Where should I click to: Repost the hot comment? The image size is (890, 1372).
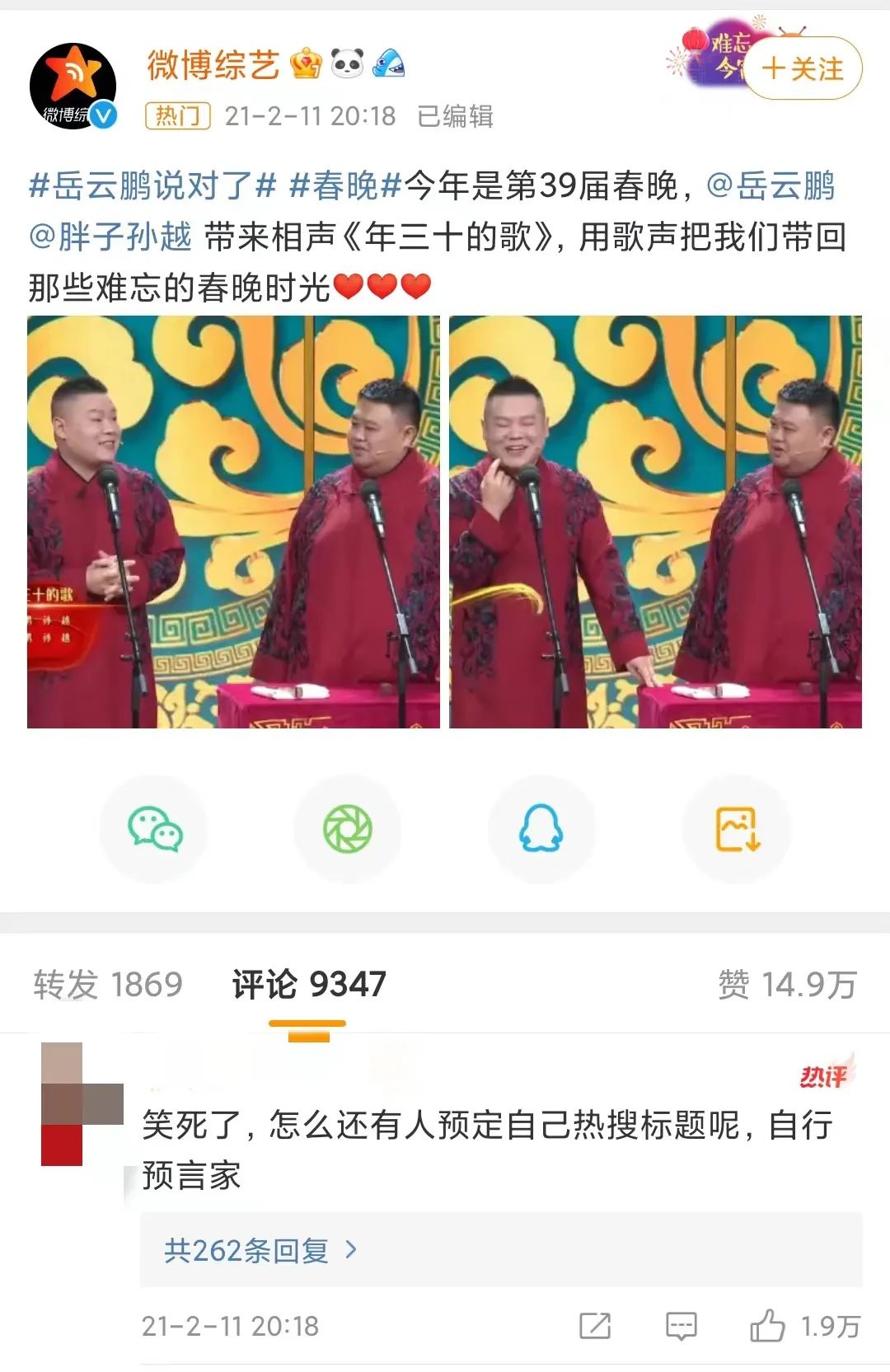point(595,1326)
